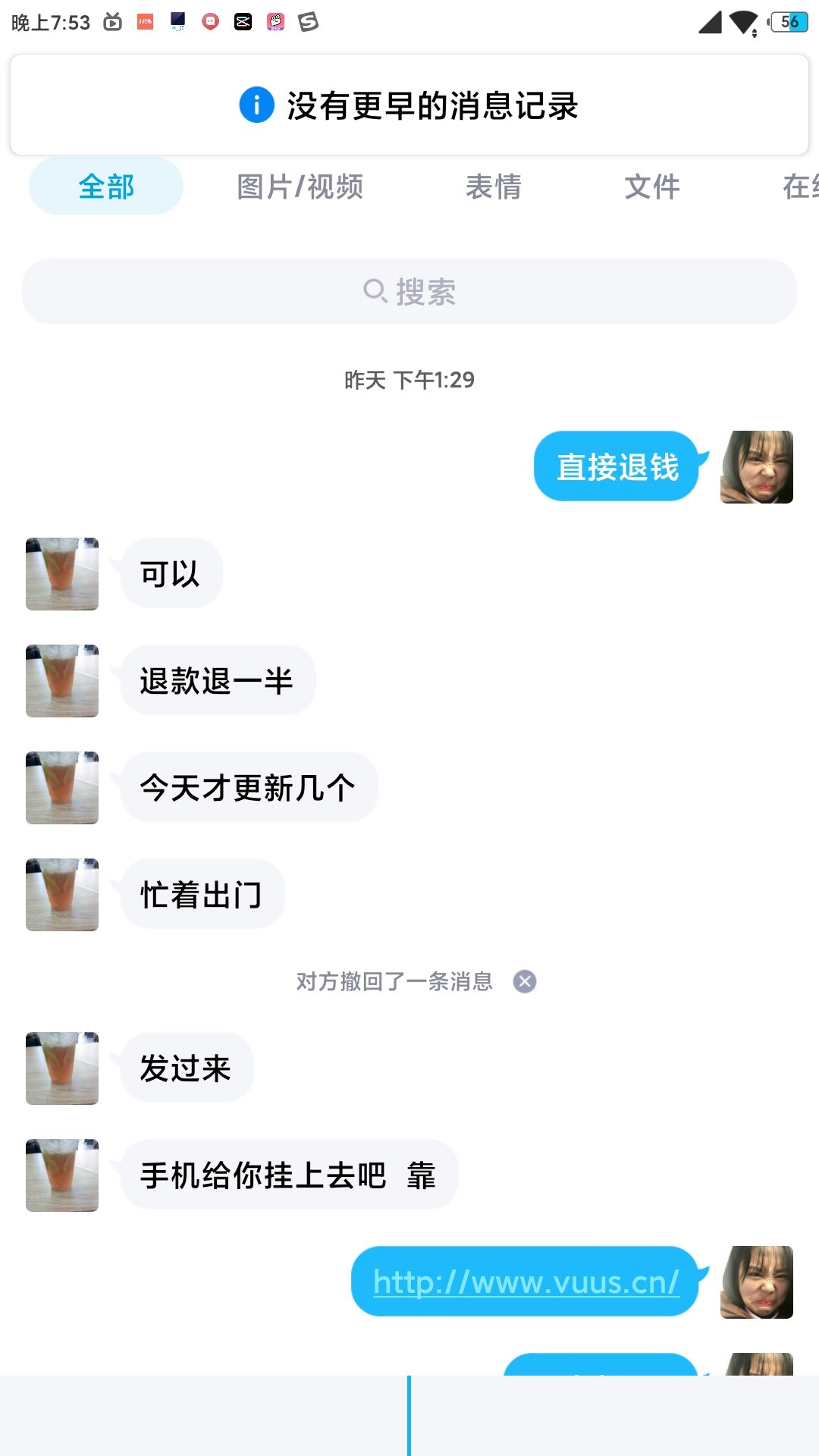
Task: Show the 文件 tab
Action: pyautogui.click(x=652, y=187)
